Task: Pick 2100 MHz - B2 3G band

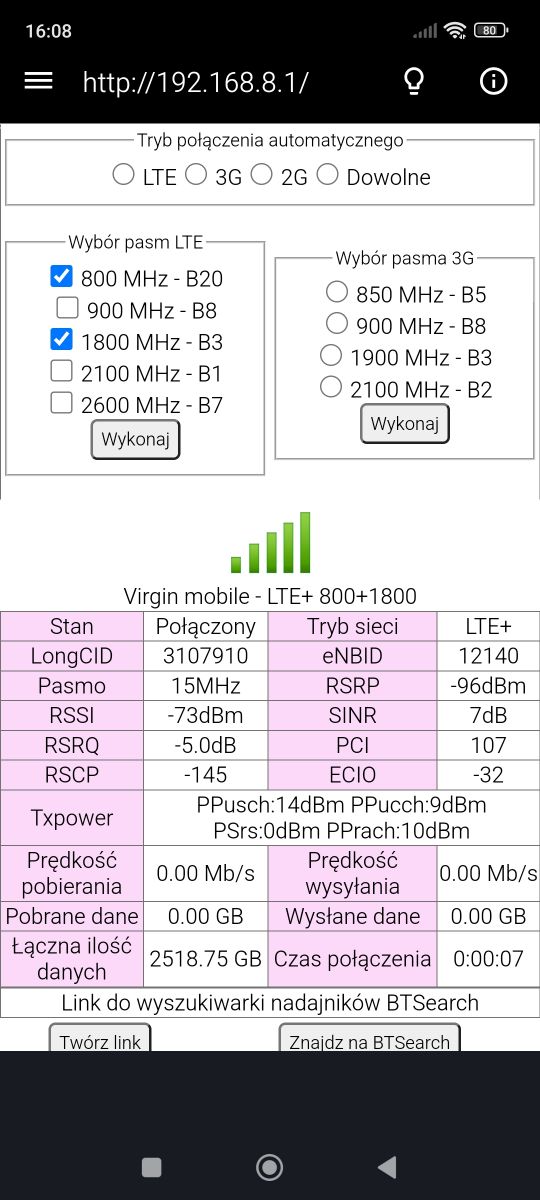Action: pos(331,387)
